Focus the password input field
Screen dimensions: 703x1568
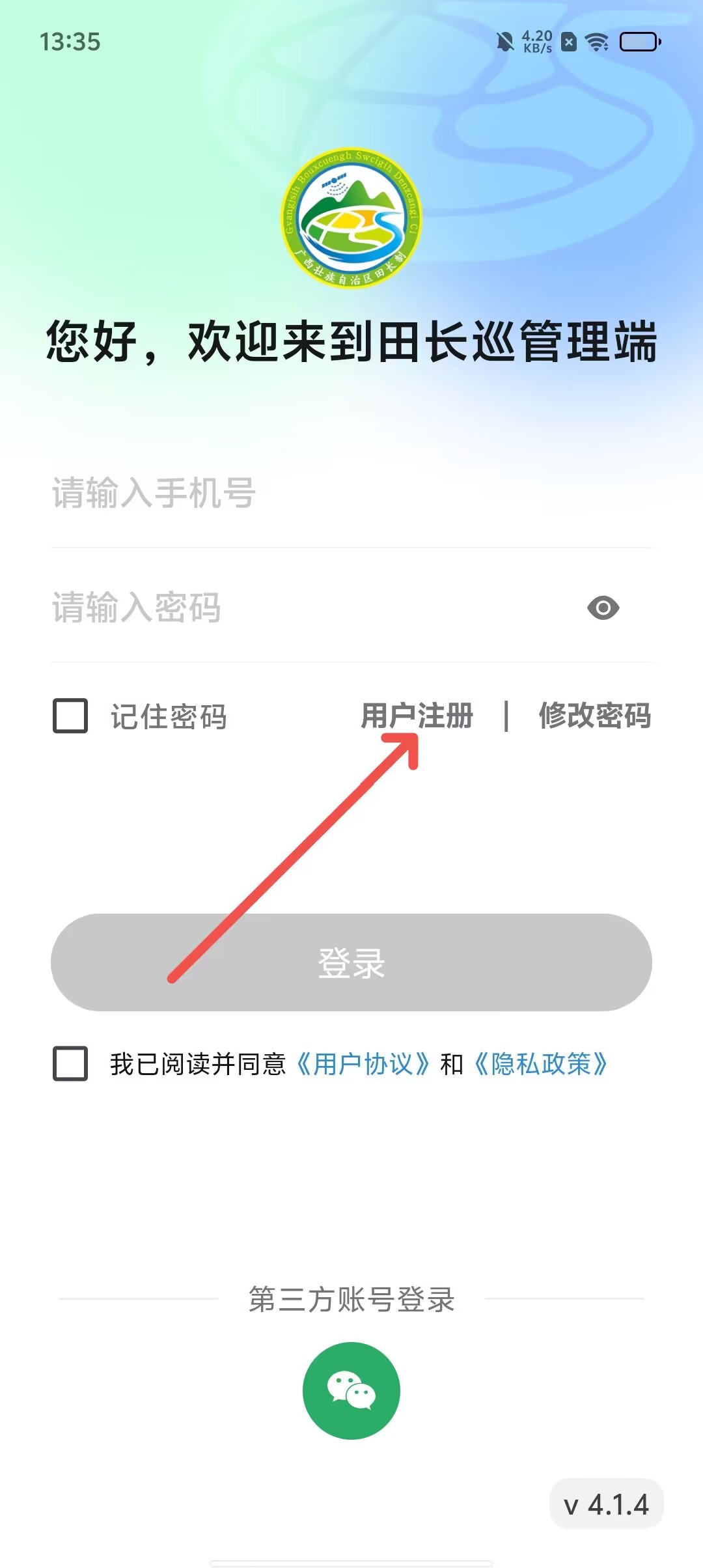pos(312,608)
